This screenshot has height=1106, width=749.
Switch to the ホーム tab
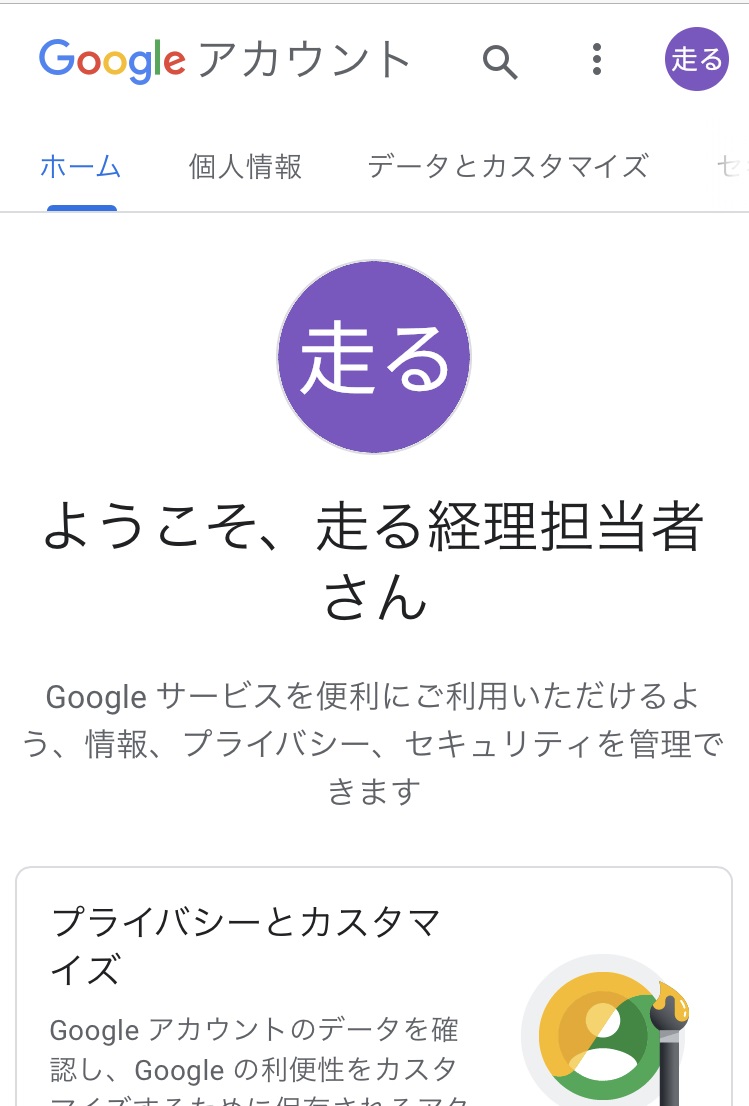(x=81, y=166)
